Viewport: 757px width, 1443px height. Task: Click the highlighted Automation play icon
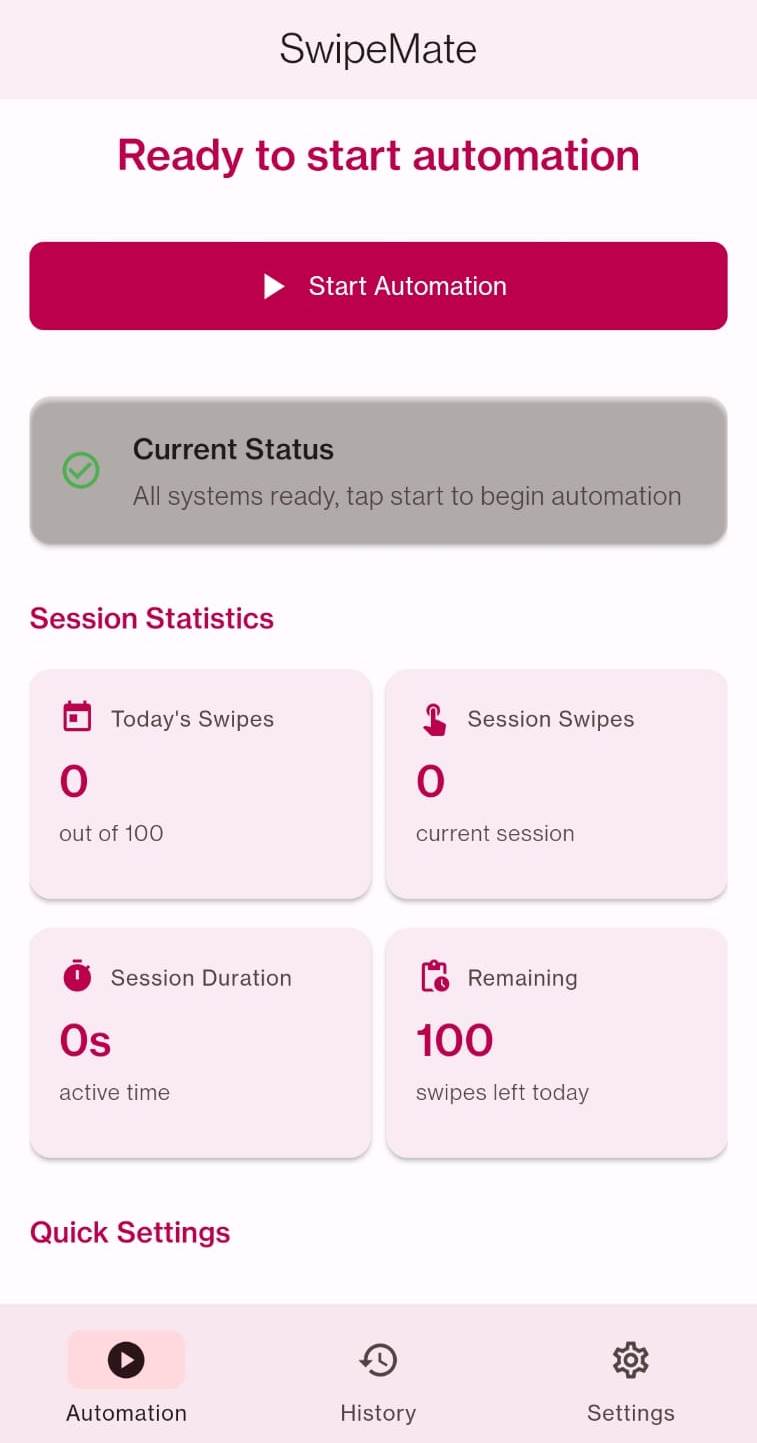126,1360
